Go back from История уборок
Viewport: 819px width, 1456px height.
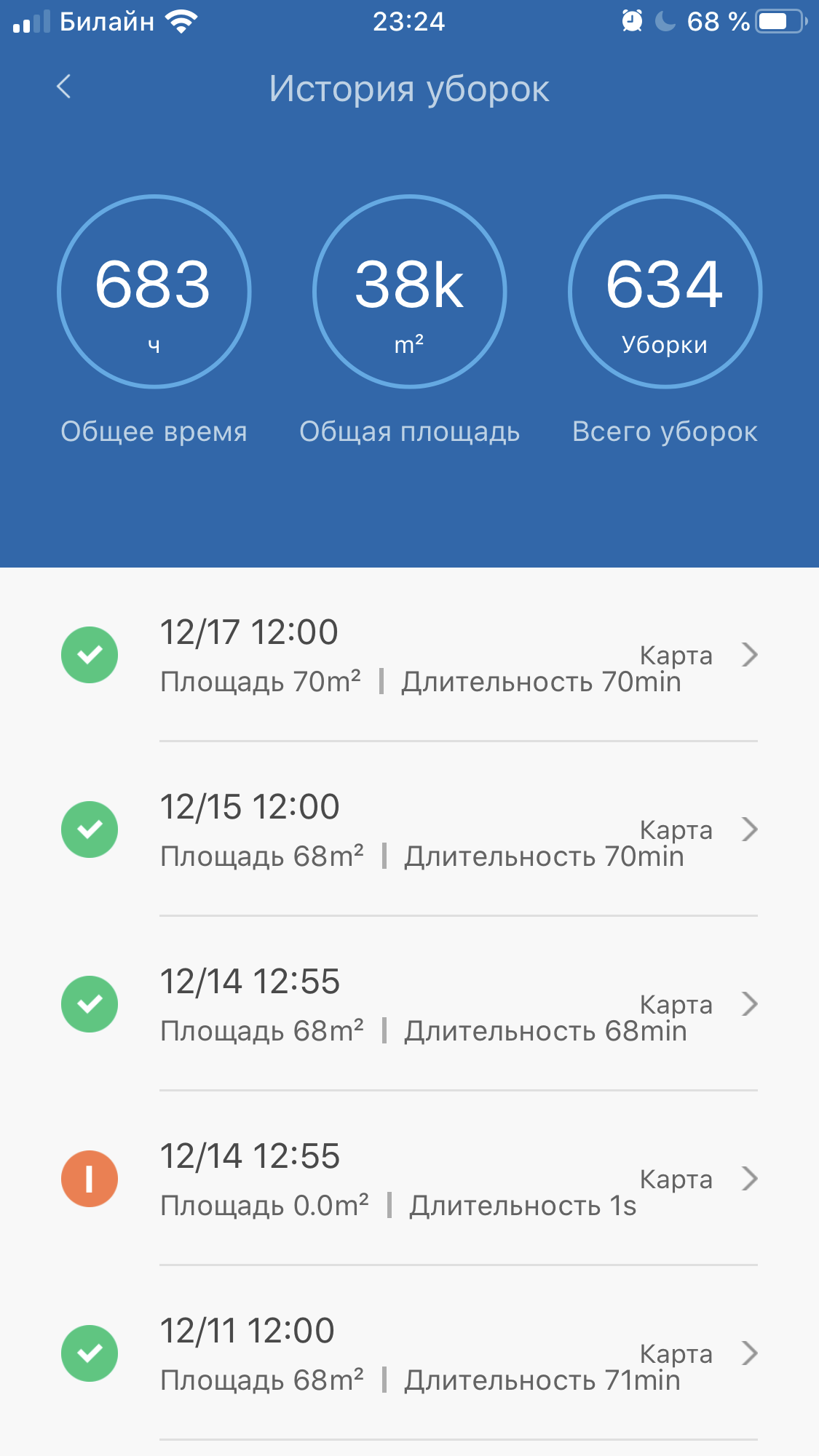[64, 87]
